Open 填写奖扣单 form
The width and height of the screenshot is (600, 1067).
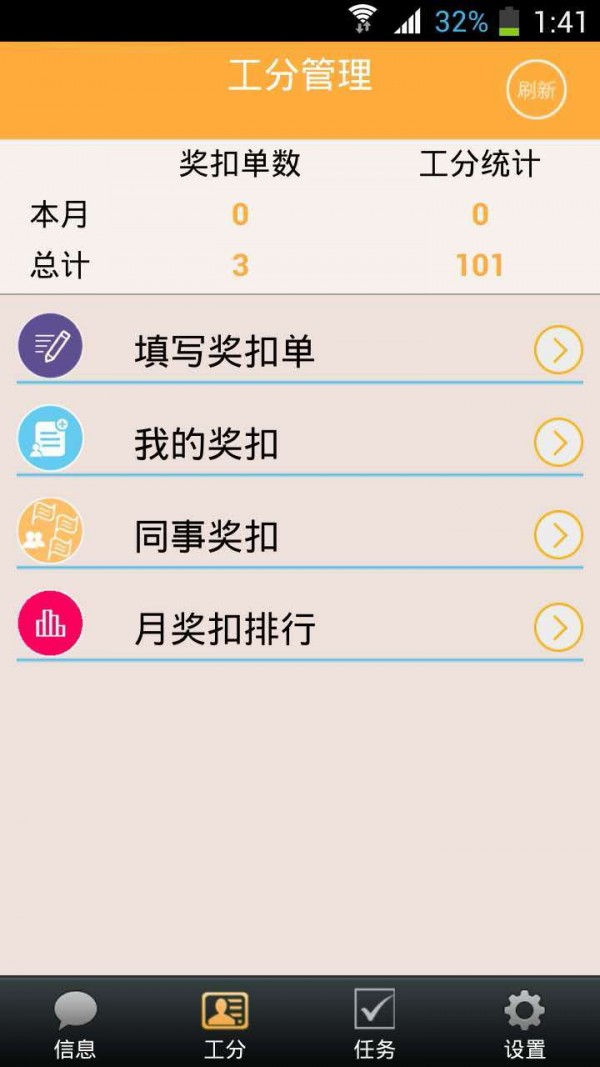(300, 350)
